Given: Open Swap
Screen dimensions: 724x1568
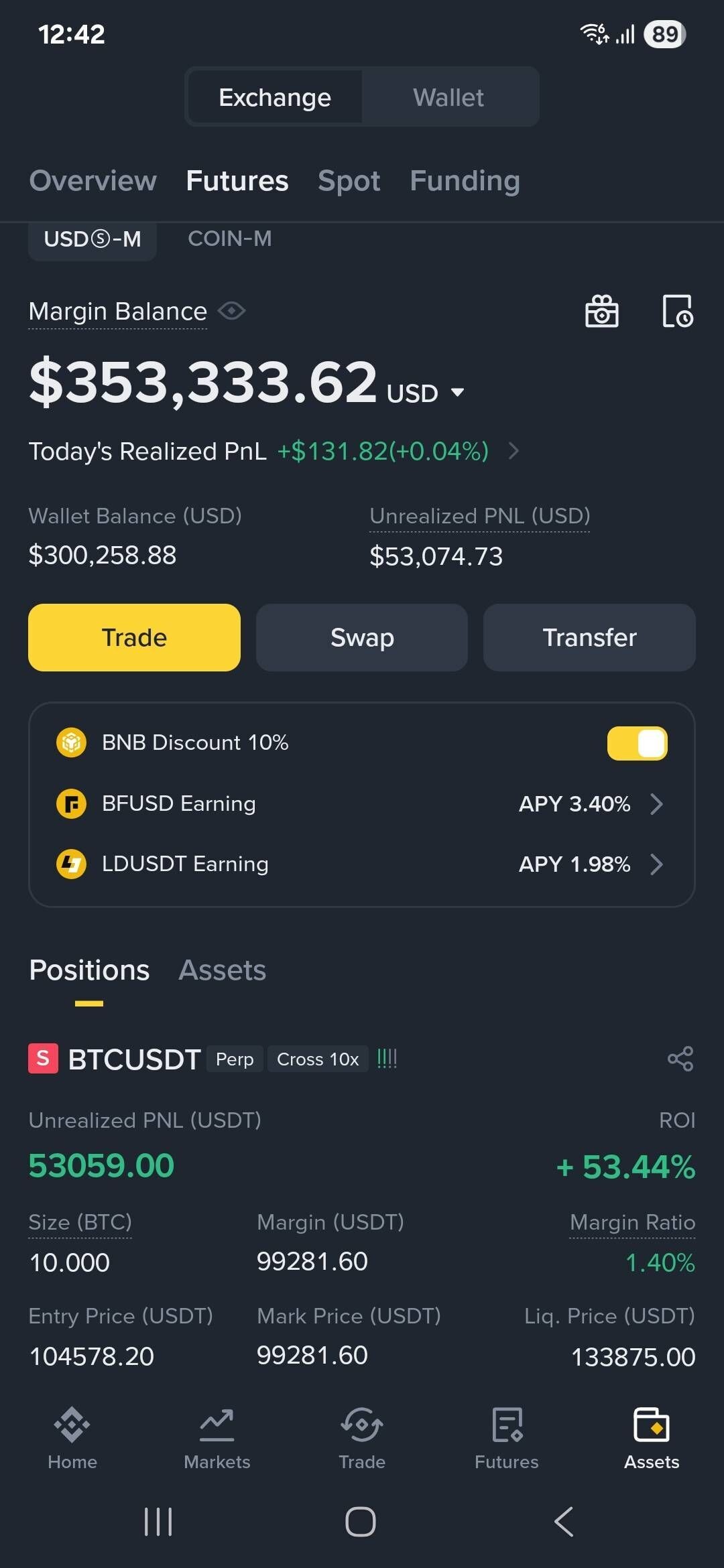Looking at the screenshot, I should [362, 637].
